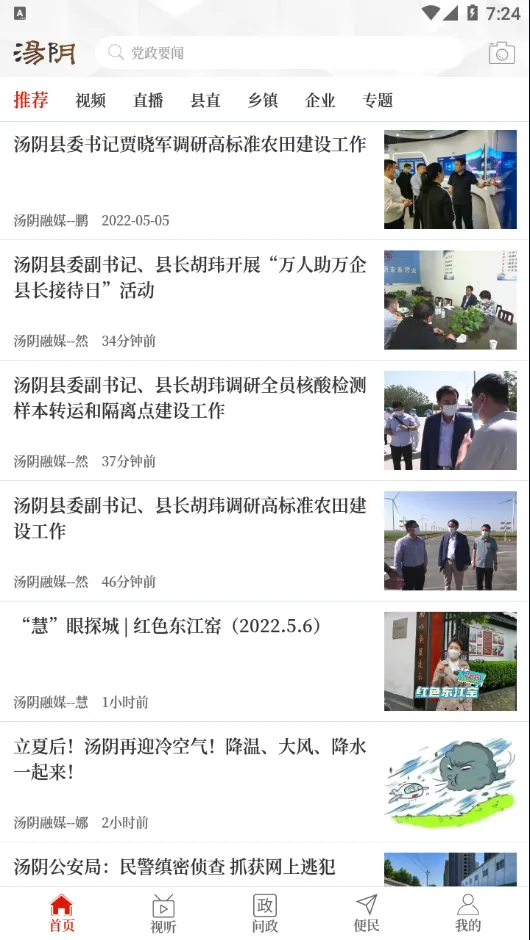The image size is (530, 940).
Task: Open the 红色东江窑 article
Action: pos(265,661)
